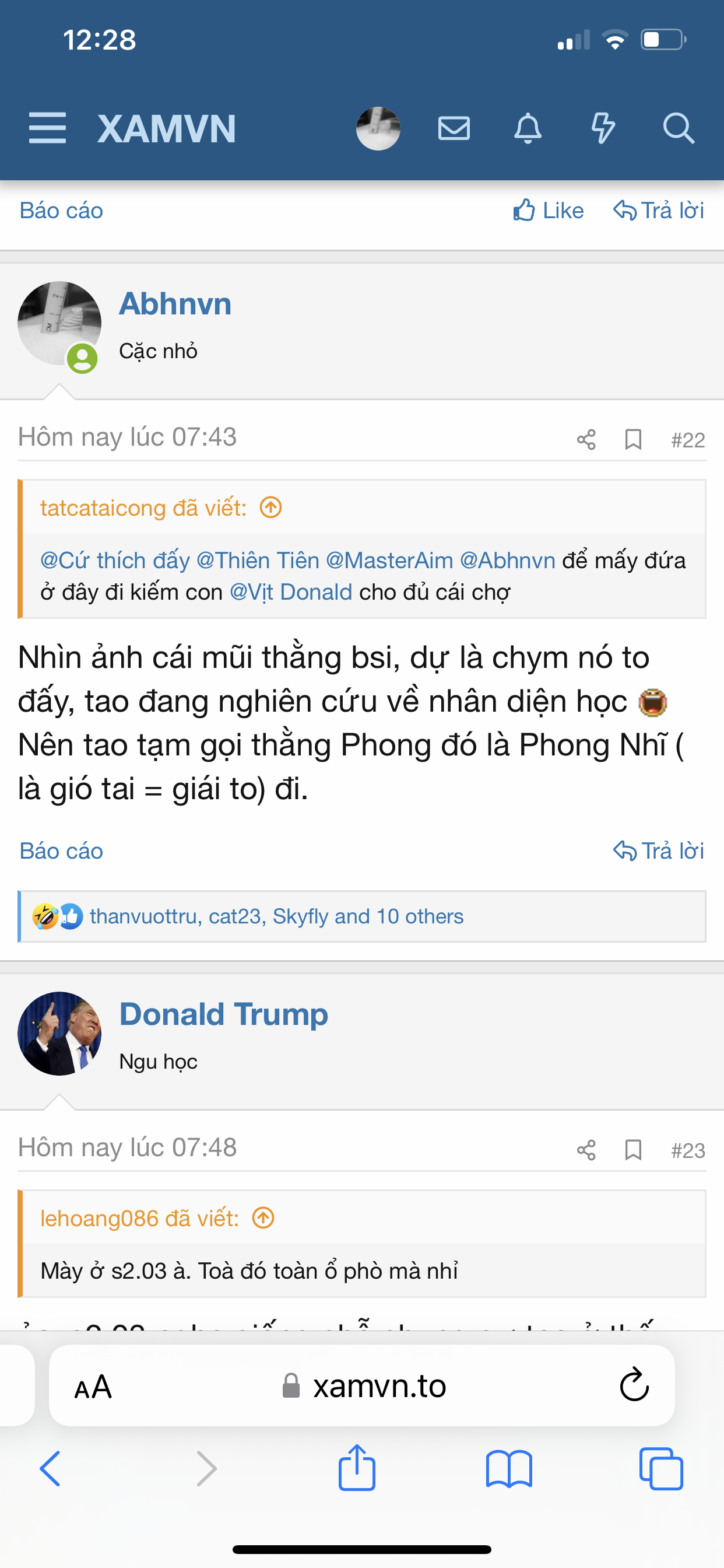Like the post by tatcataicong
The width and height of the screenshot is (724, 1568).
[x=547, y=210]
